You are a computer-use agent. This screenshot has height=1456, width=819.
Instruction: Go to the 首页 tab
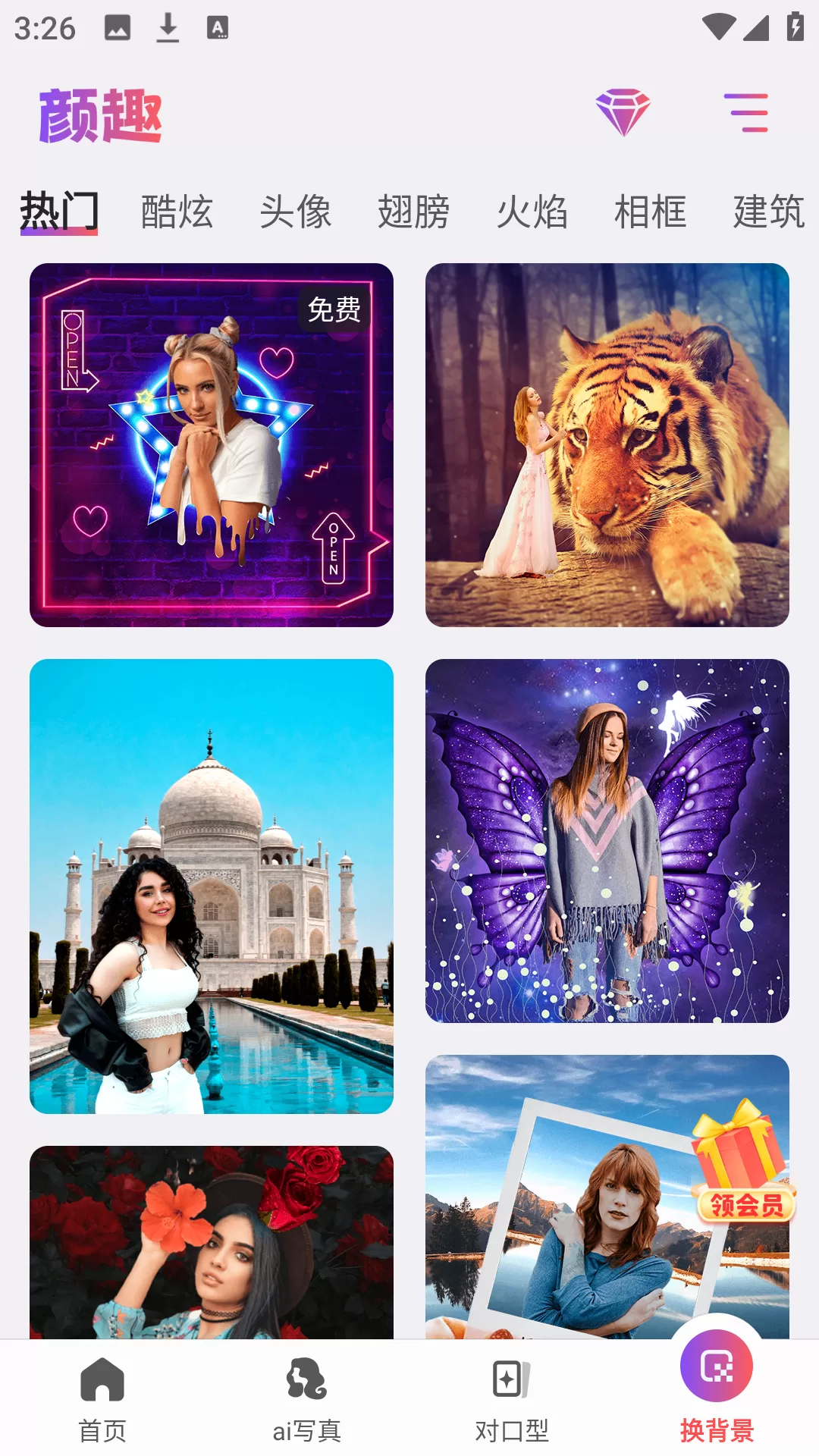coord(102,1399)
